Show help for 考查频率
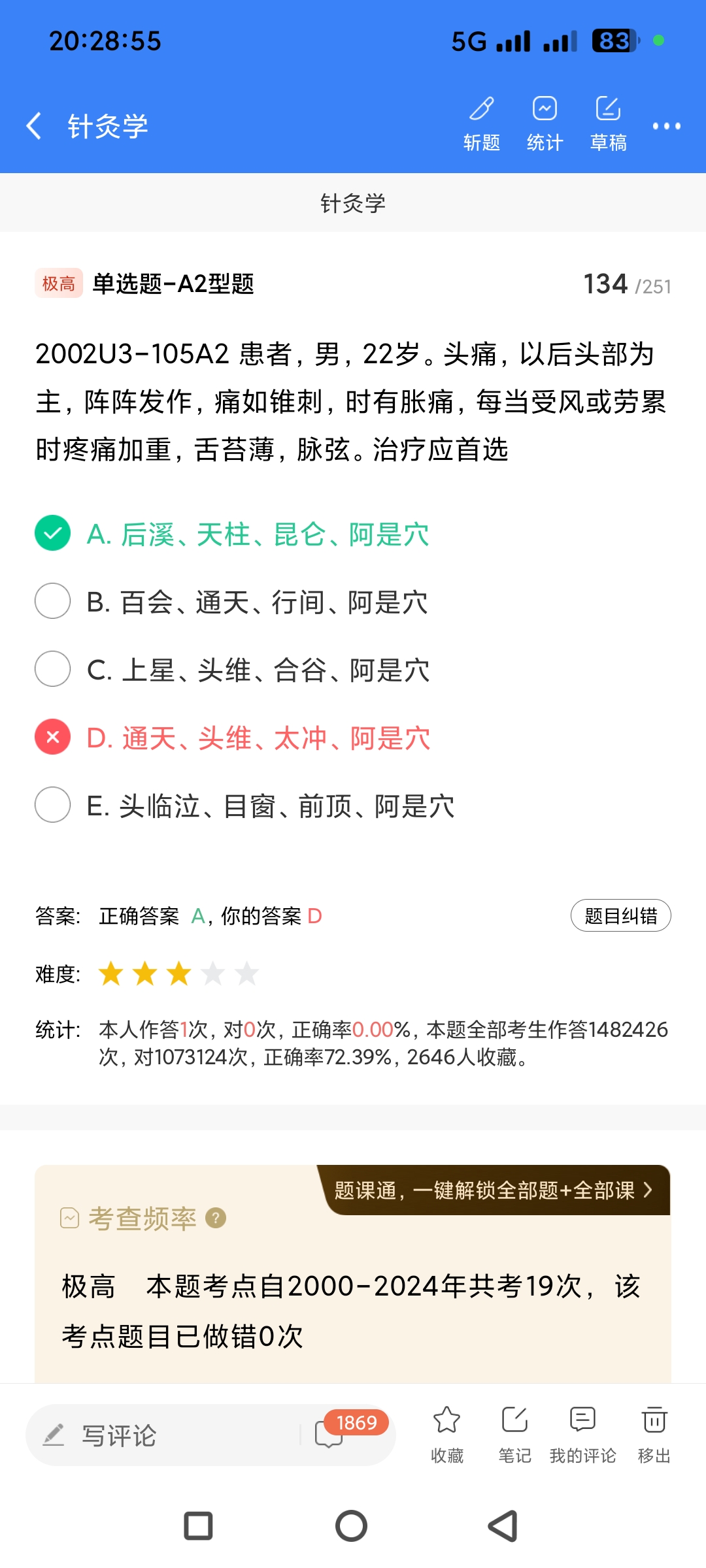 click(216, 1218)
